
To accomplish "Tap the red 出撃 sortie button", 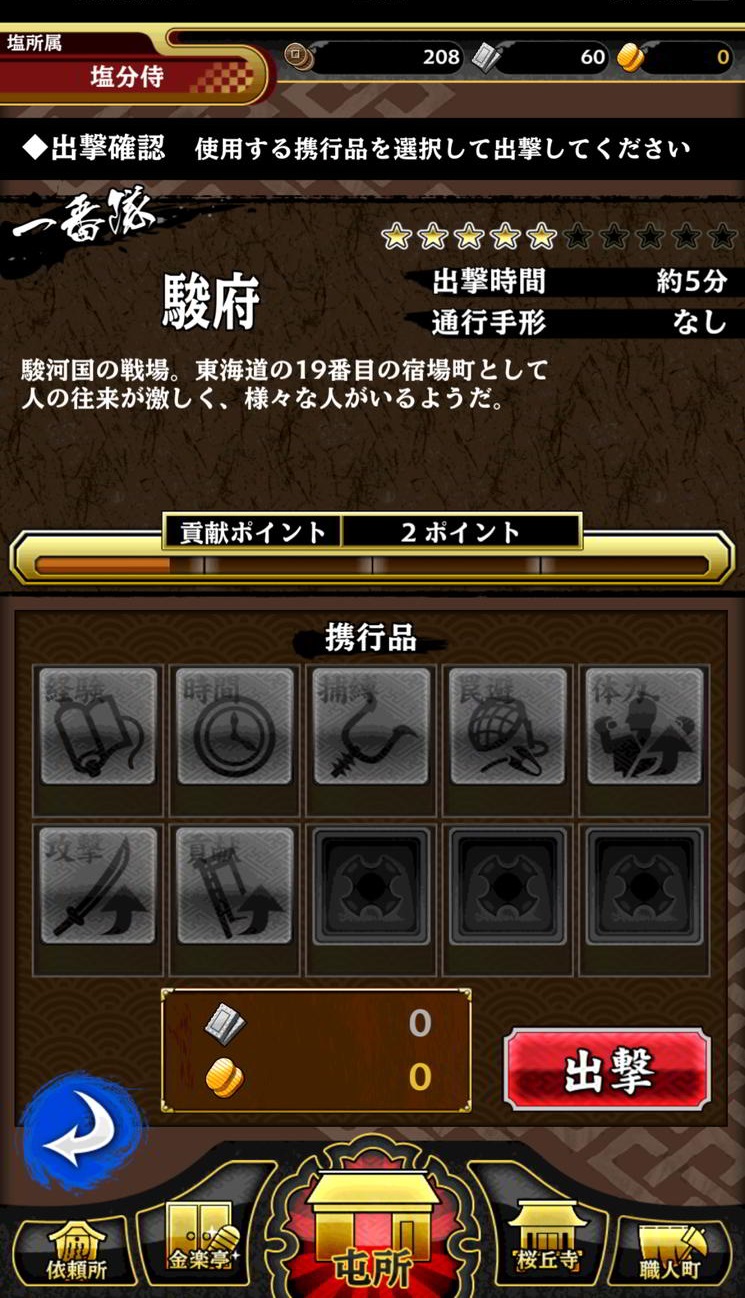I will (x=607, y=1069).
